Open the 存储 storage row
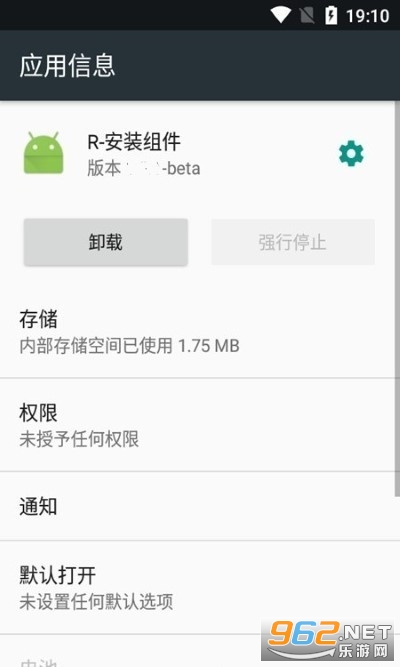This screenshot has width=400, height=667. [197, 331]
